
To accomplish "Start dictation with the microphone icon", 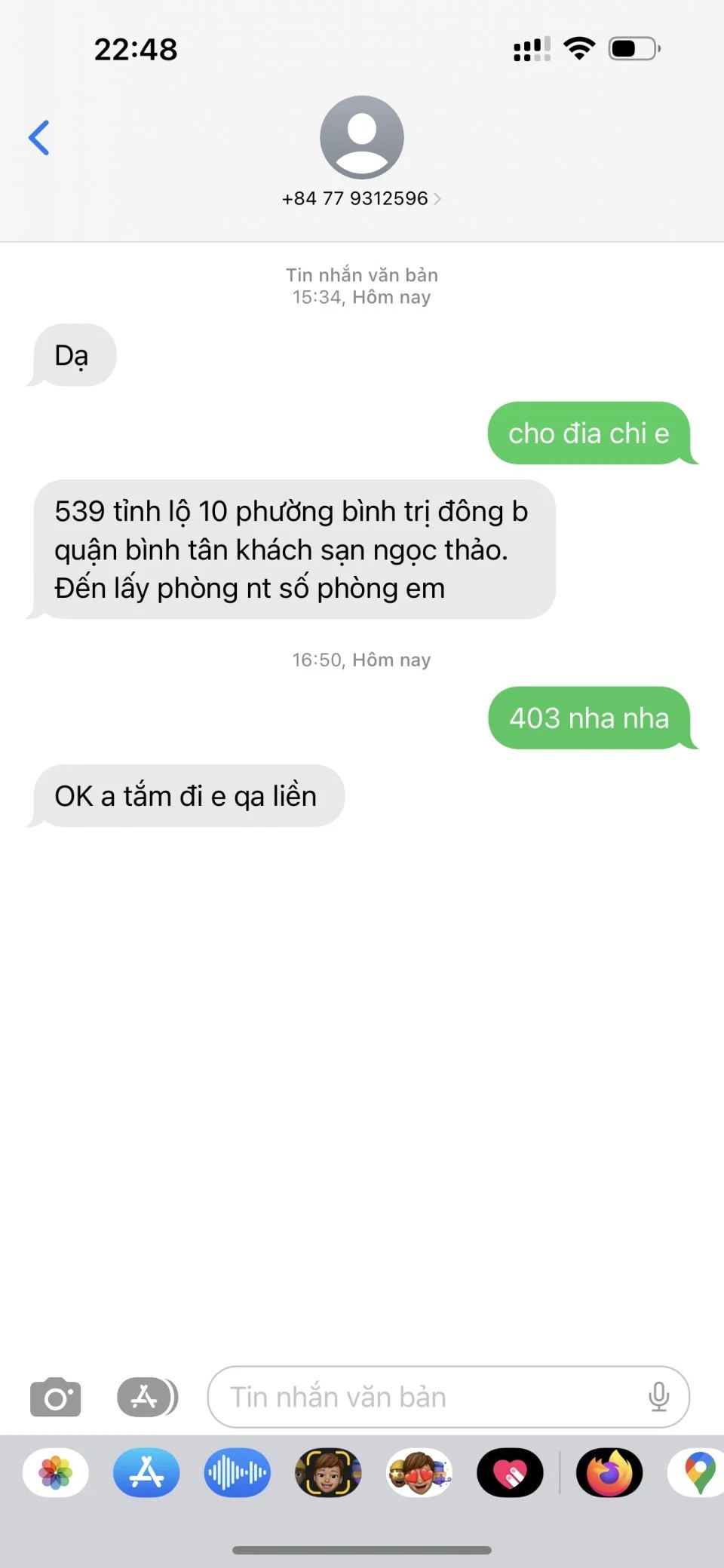I will coord(658,1397).
